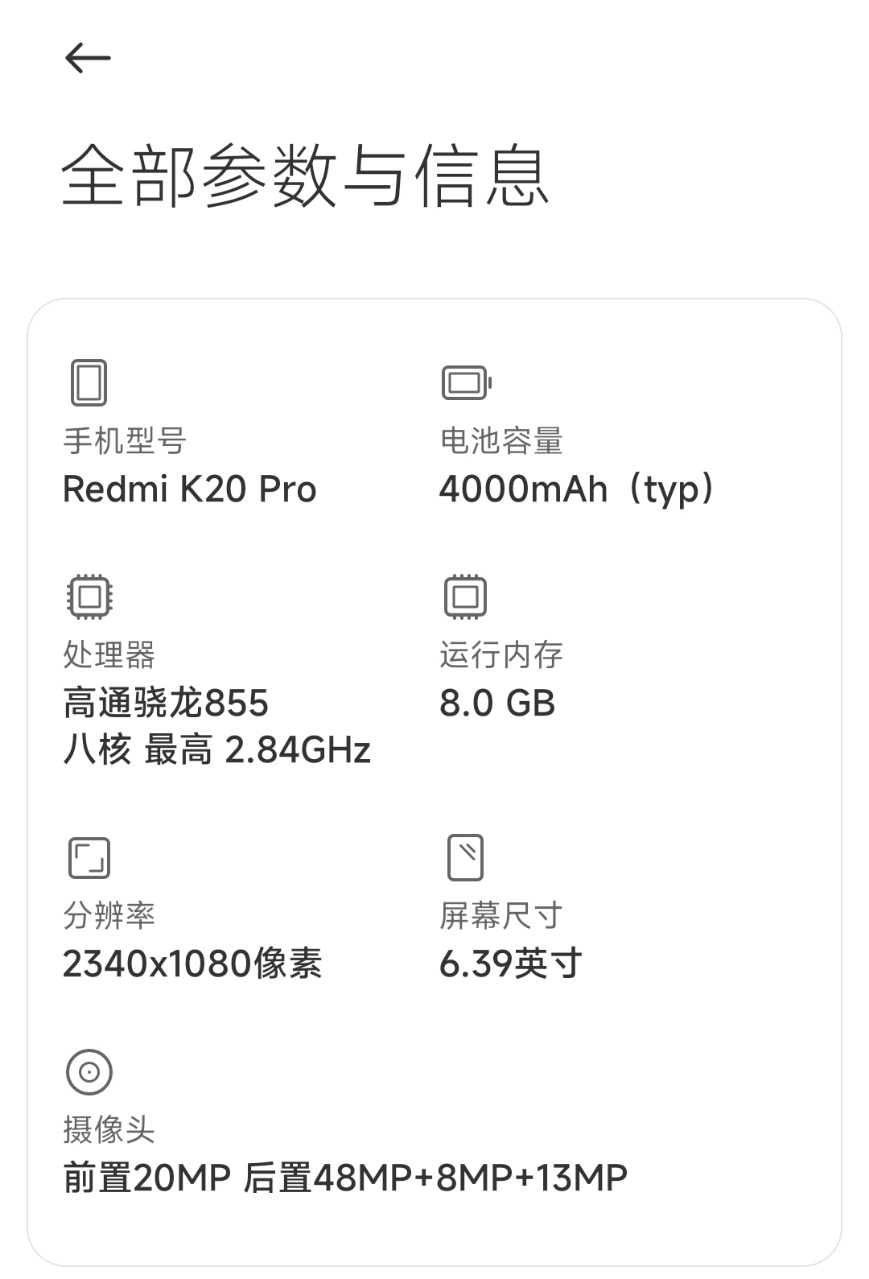The height and width of the screenshot is (1279, 869).
Task: Tap the memory chip icon above 运行内存
Action: [464, 596]
